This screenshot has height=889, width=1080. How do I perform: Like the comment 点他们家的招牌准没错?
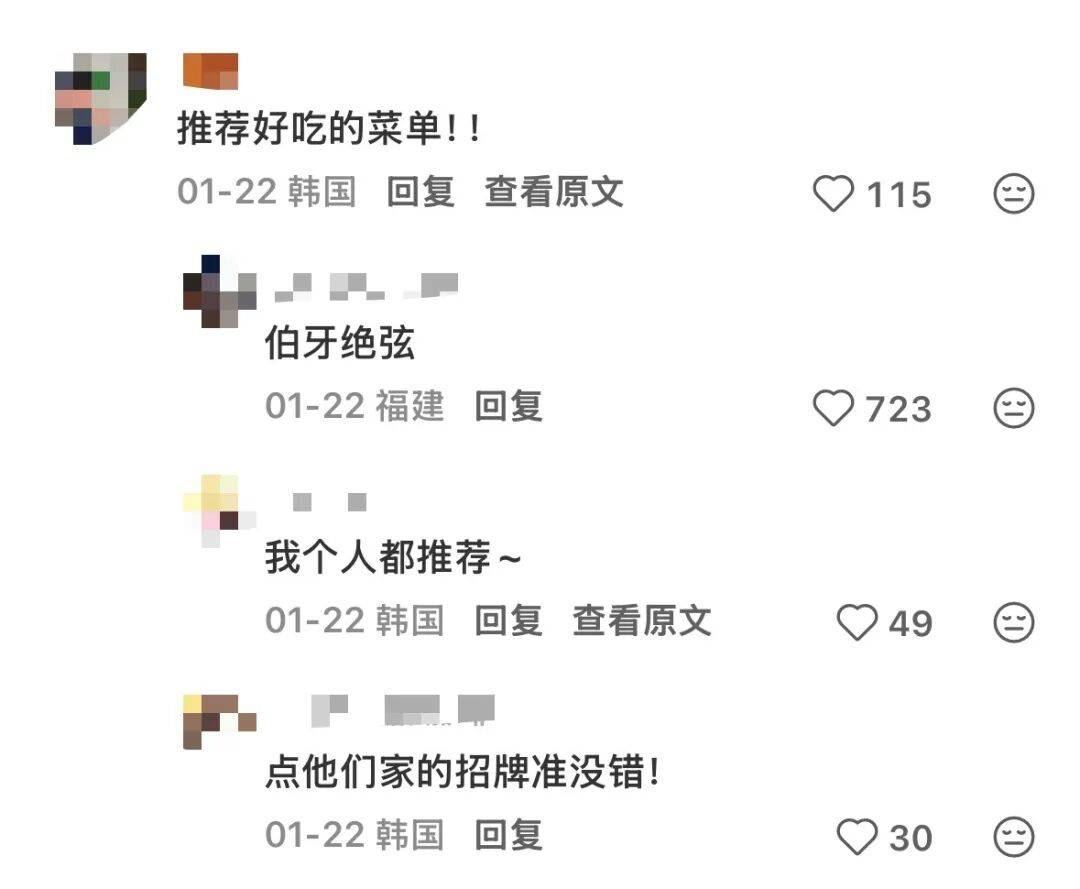pos(856,837)
